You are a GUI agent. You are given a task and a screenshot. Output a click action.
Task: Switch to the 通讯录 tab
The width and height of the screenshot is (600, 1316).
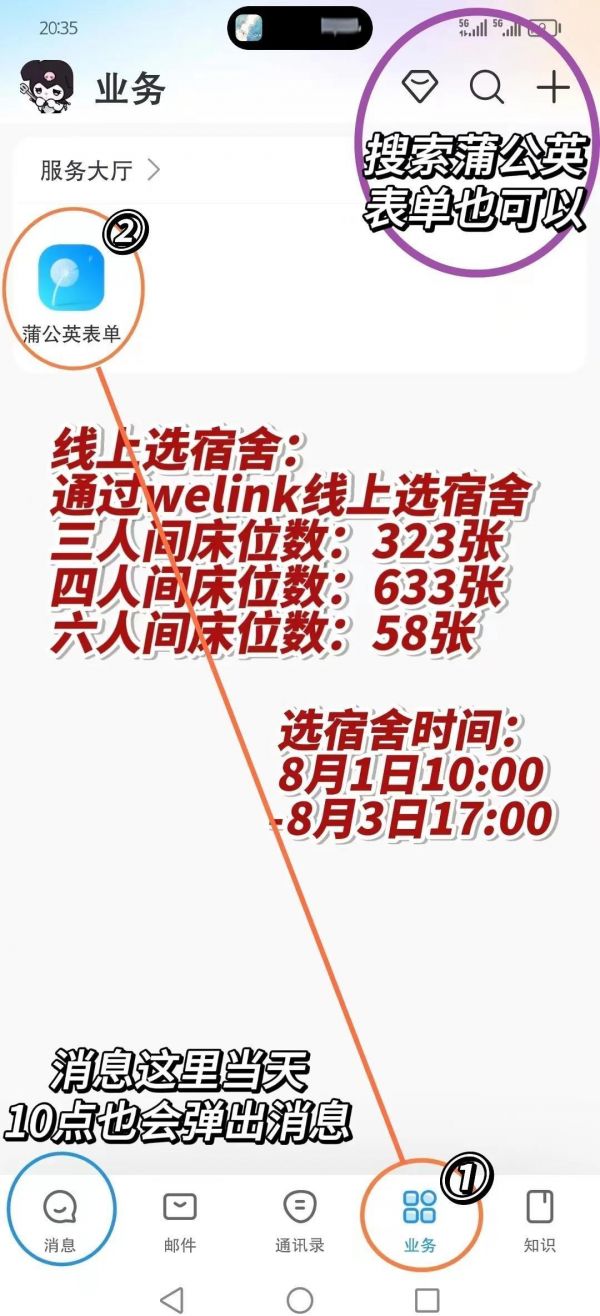[x=300, y=1222]
